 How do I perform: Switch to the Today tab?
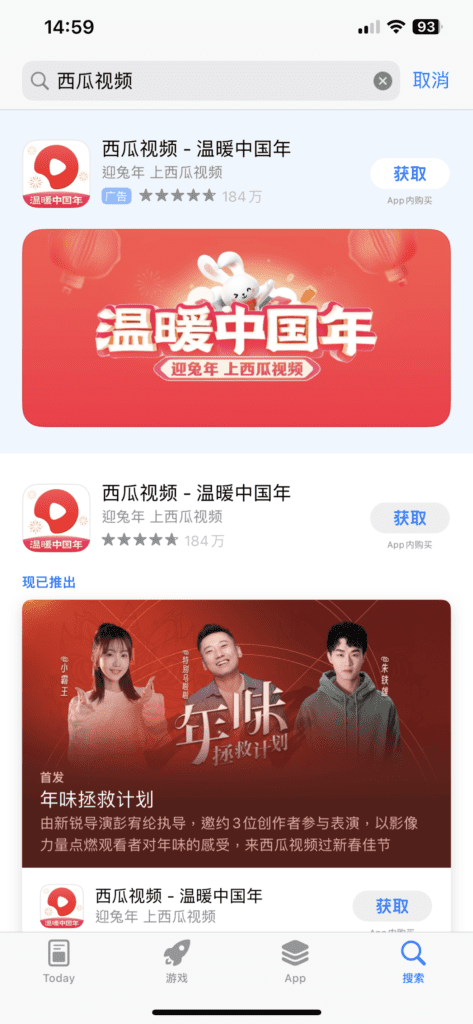click(x=59, y=963)
